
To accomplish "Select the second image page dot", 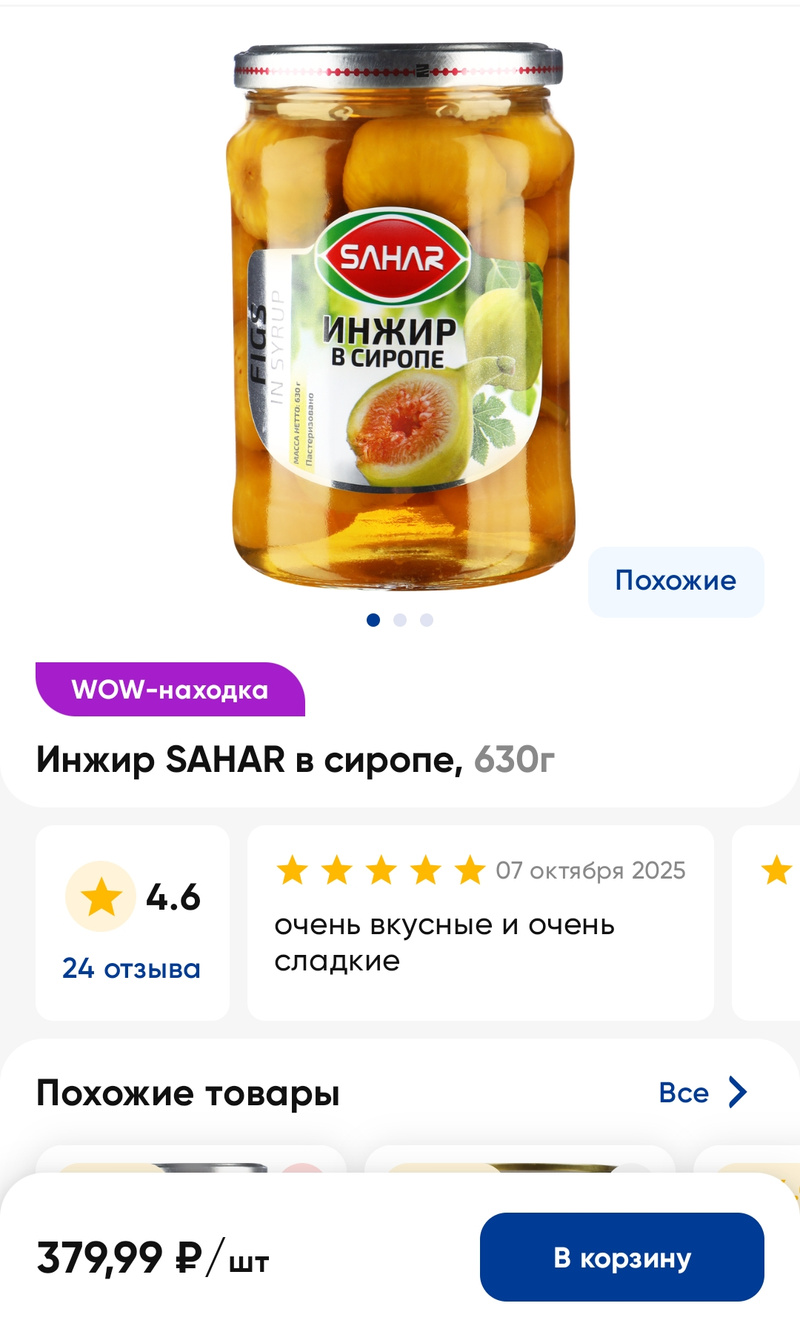I will click(400, 620).
